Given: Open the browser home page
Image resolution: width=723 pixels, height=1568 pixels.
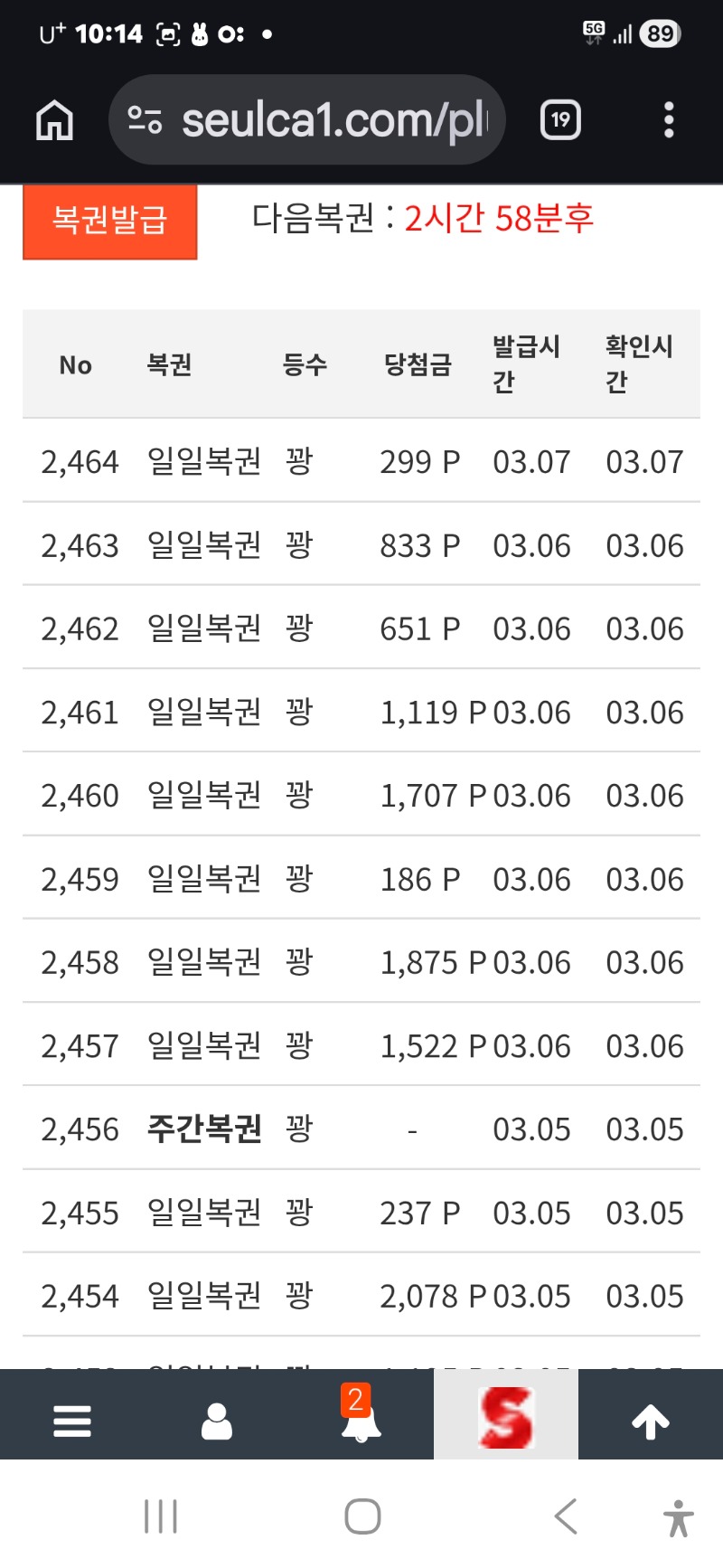Looking at the screenshot, I should (54, 119).
